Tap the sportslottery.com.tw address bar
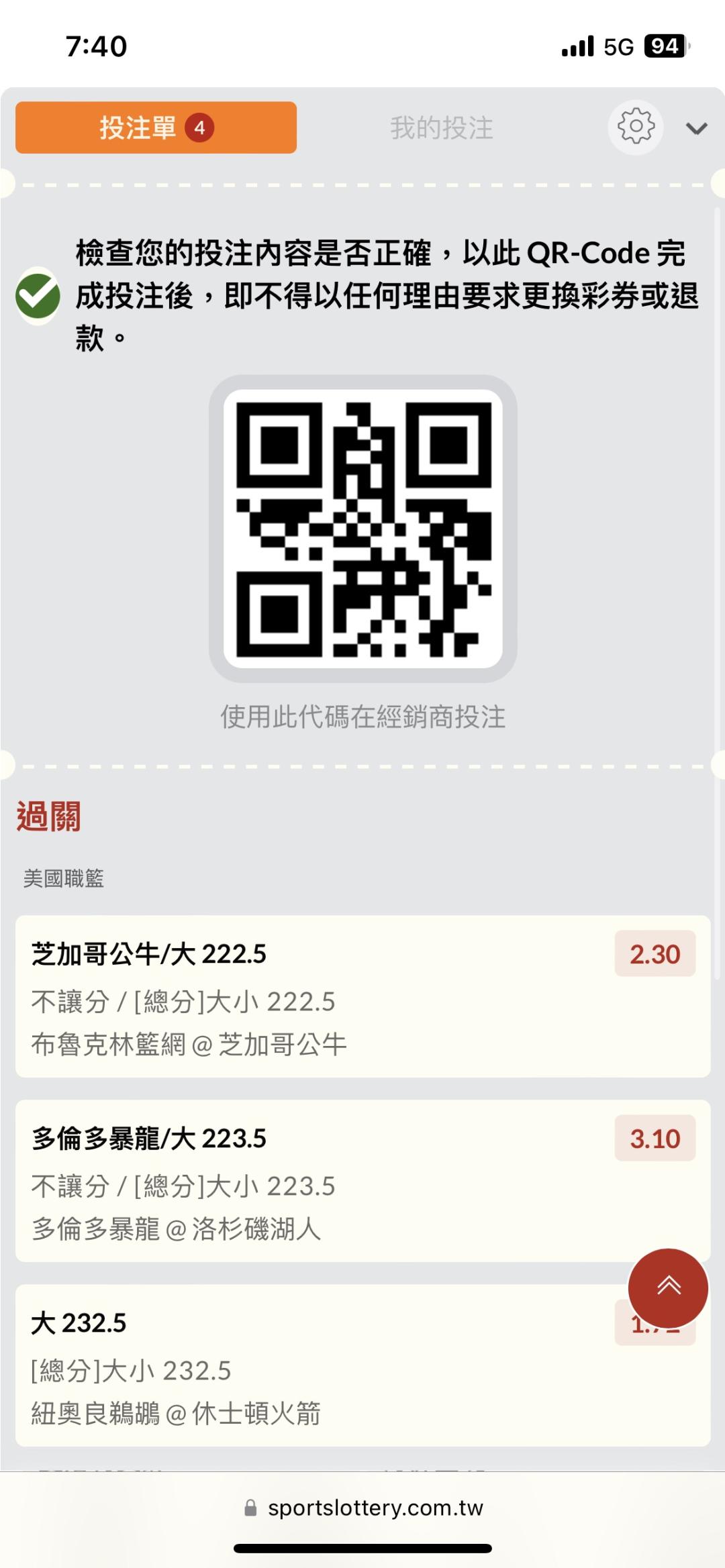Image resolution: width=725 pixels, height=1568 pixels. point(364,1508)
